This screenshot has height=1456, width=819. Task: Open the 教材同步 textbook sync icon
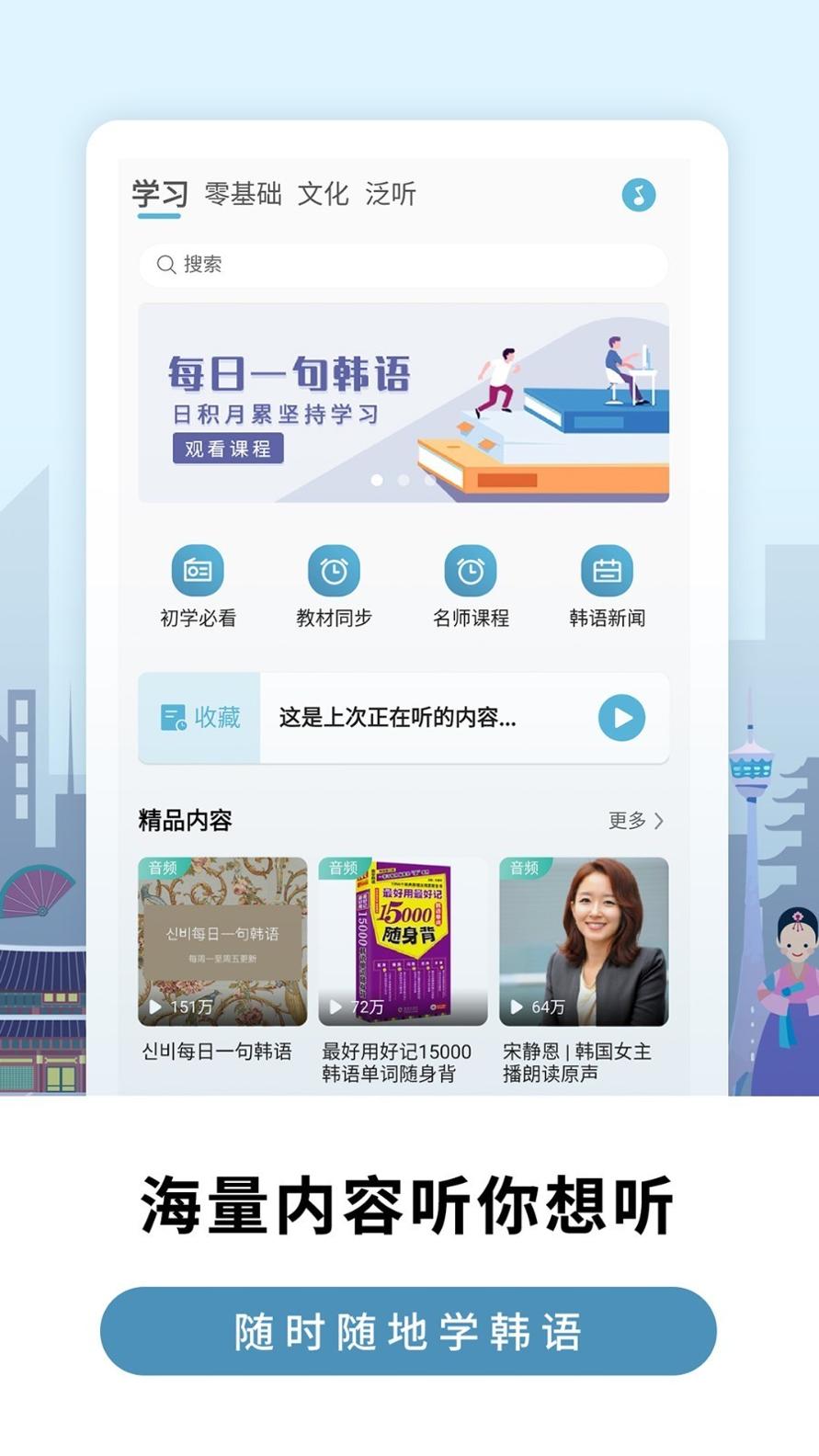[x=334, y=570]
